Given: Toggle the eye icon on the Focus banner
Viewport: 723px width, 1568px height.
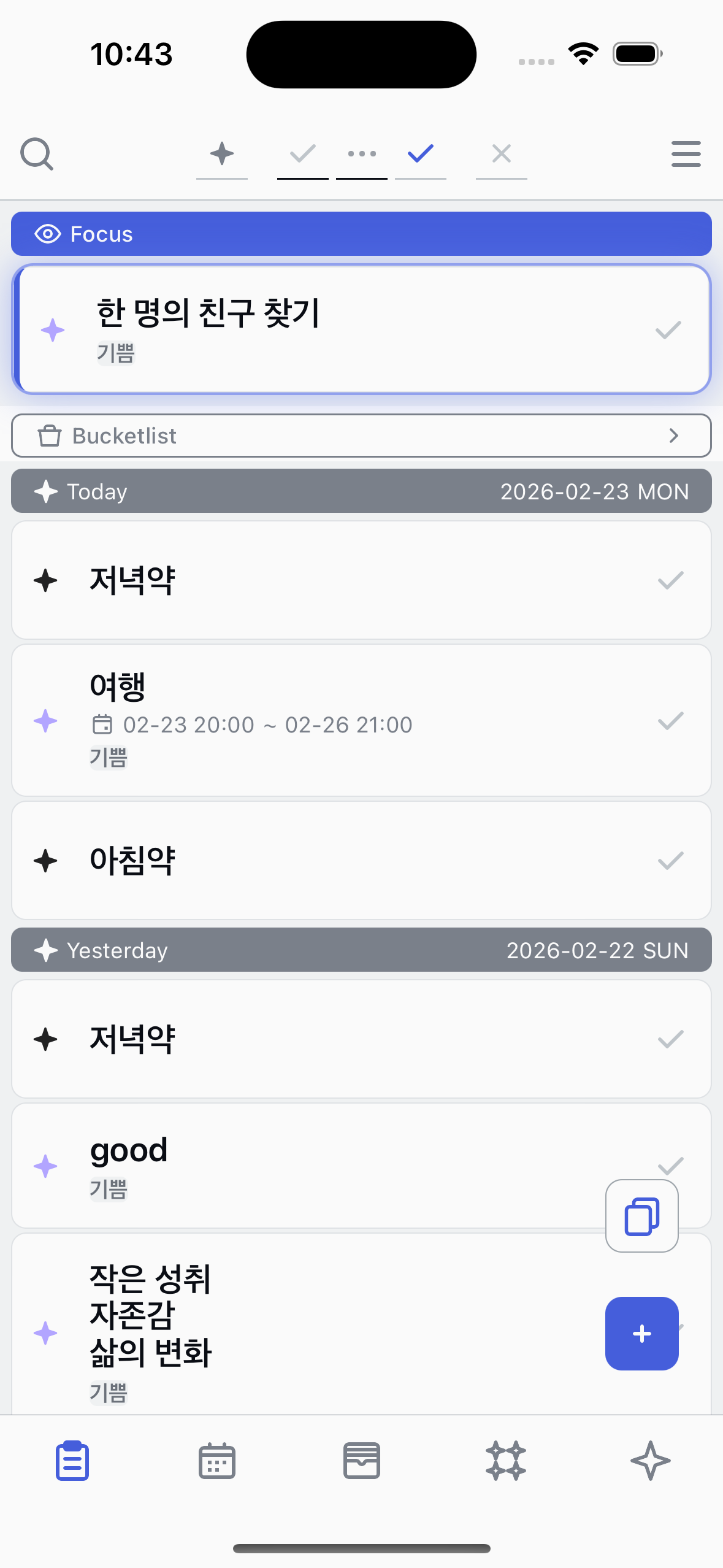Looking at the screenshot, I should point(48,234).
